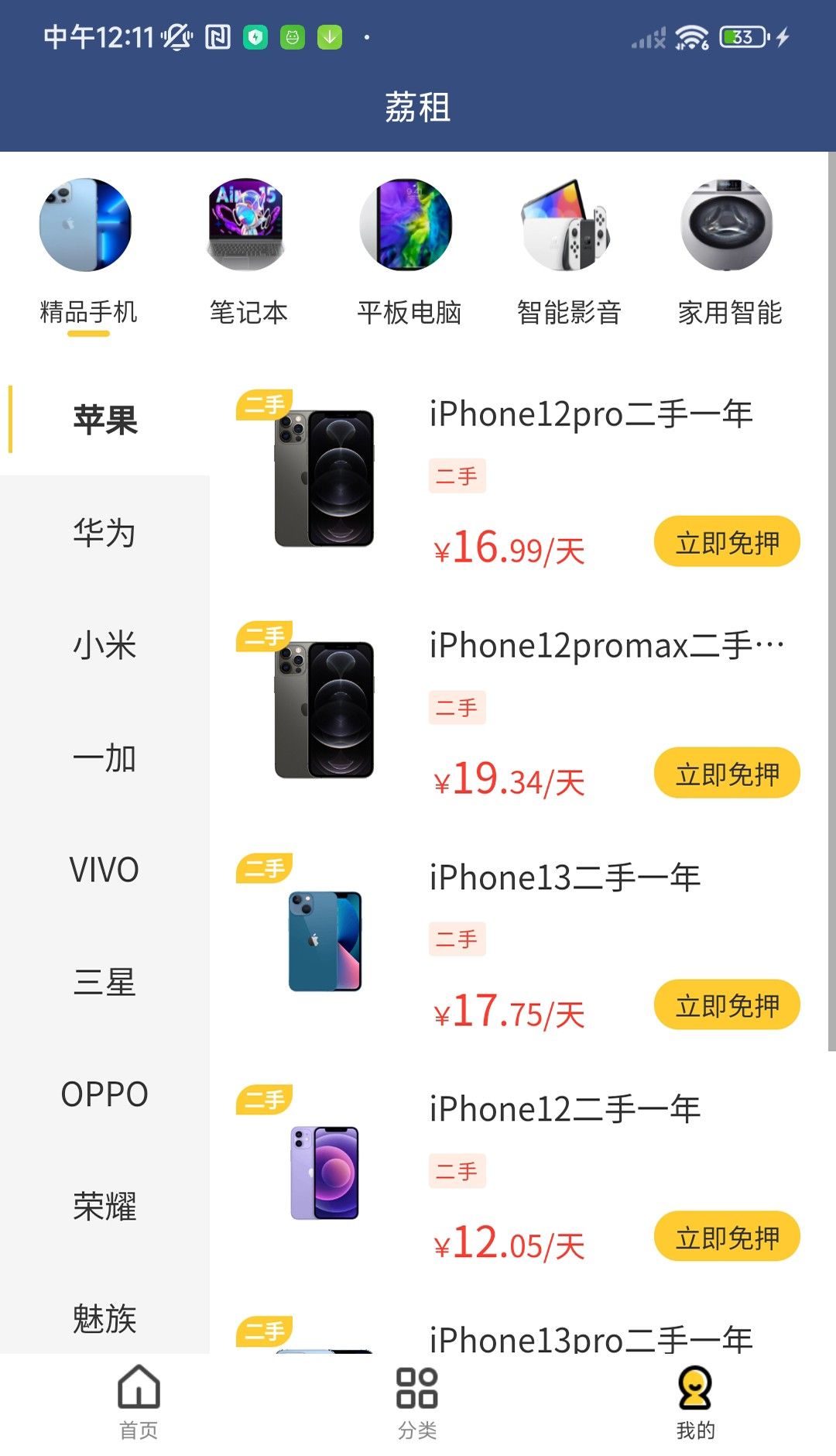Select VIVO in the brand sidebar
This screenshot has height=1456, width=836.
(104, 870)
